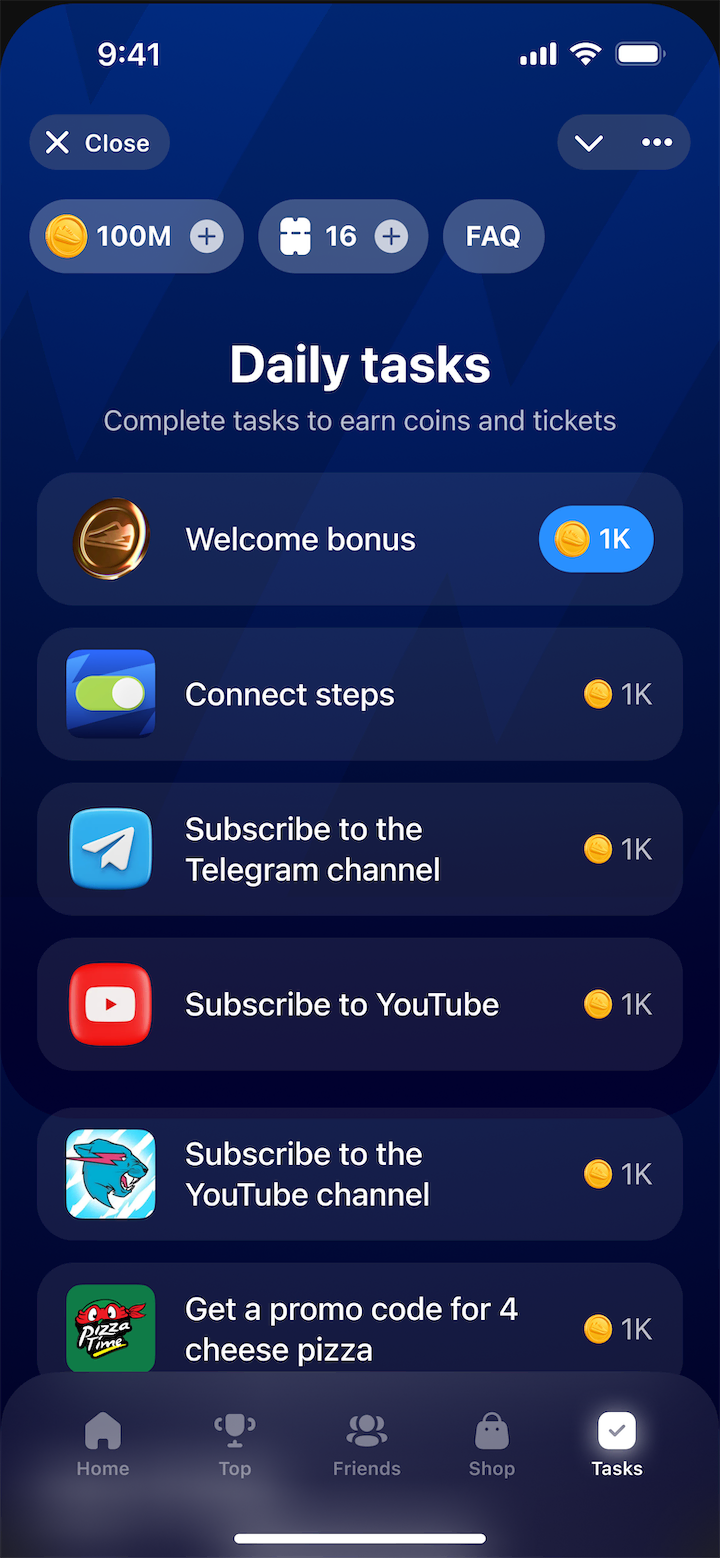Image resolution: width=720 pixels, height=1558 pixels.
Task: Open the three-dot overflow menu
Action: (x=657, y=143)
